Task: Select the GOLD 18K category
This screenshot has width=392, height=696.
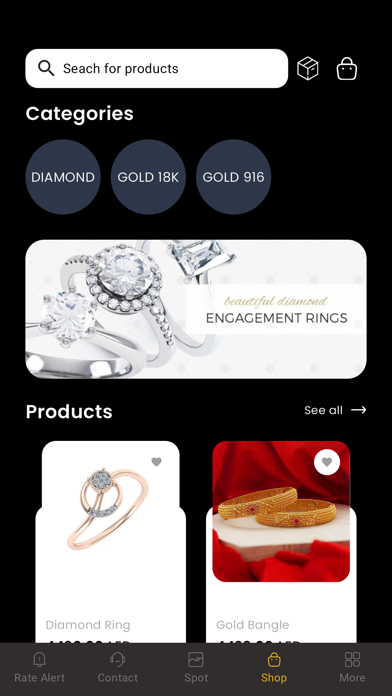Action: click(148, 177)
